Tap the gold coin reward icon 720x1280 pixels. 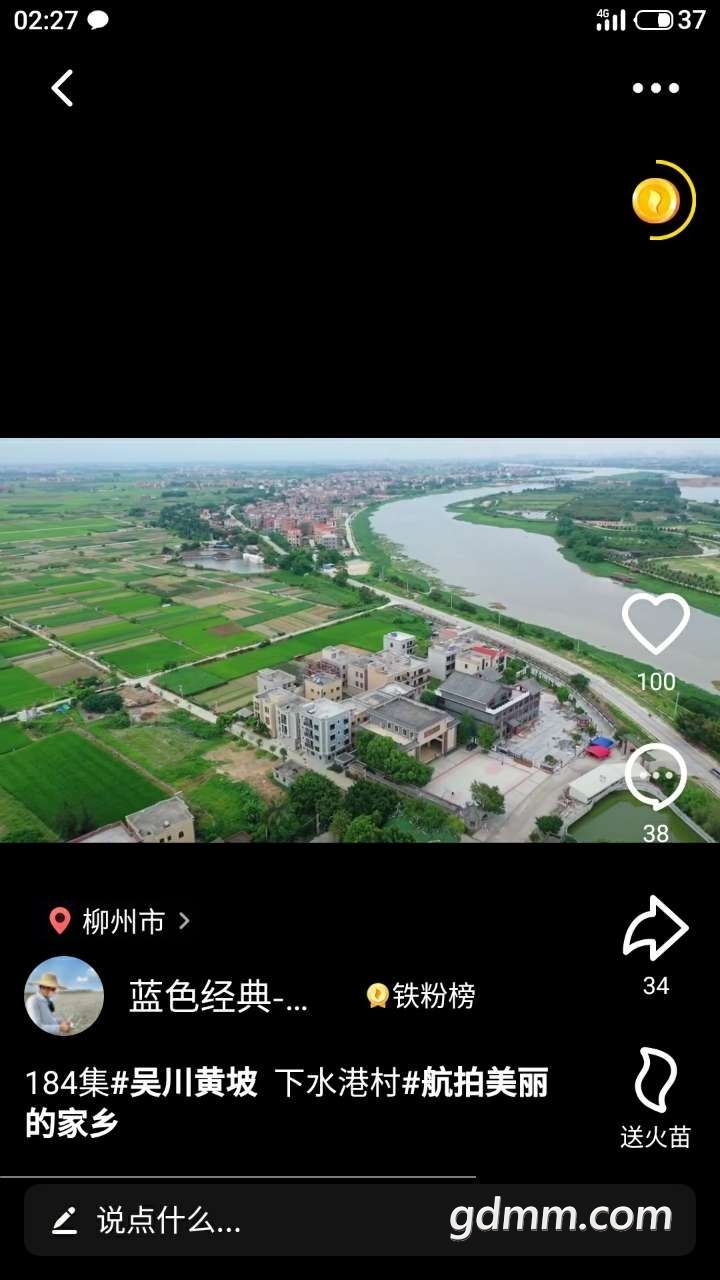pos(657,201)
